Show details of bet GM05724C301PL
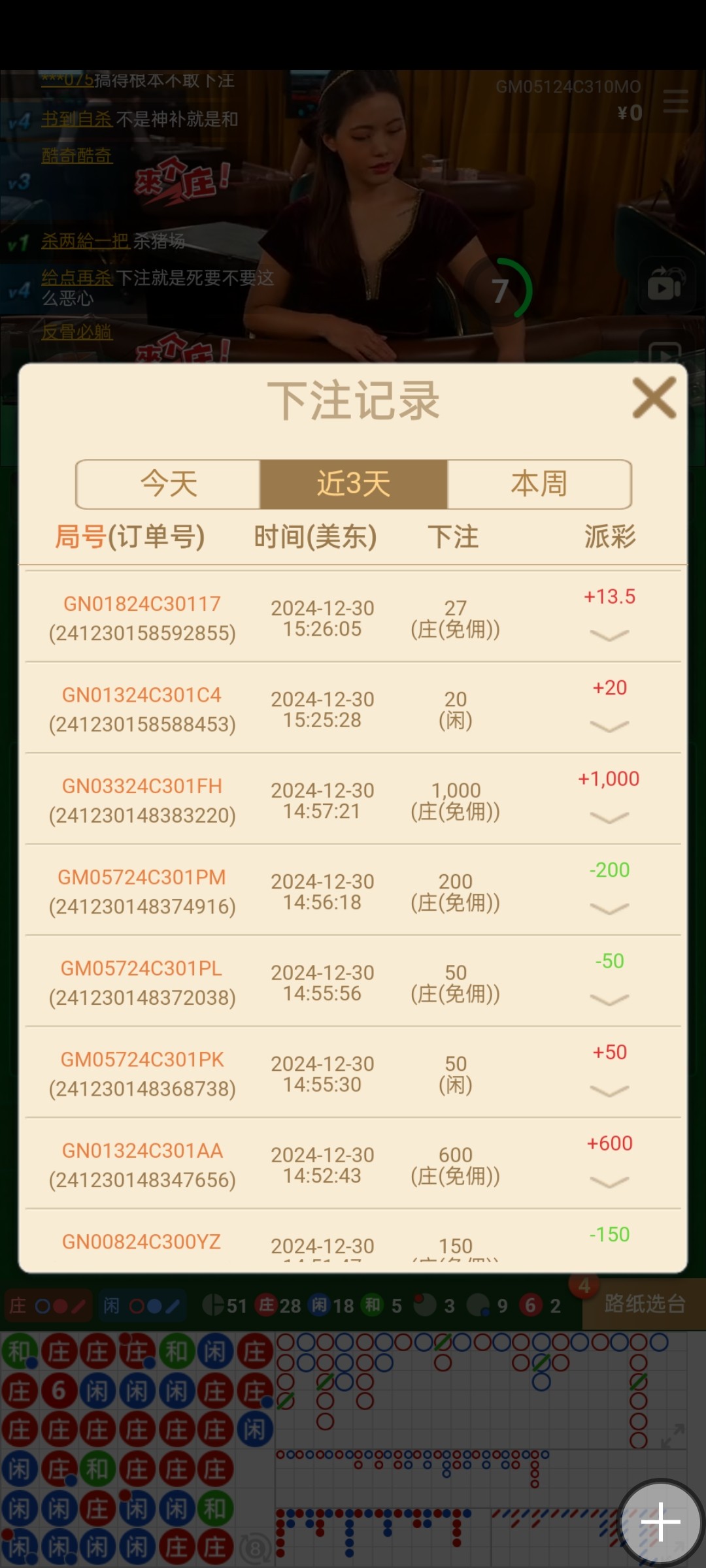This screenshot has height=1568, width=706. 609,1000
